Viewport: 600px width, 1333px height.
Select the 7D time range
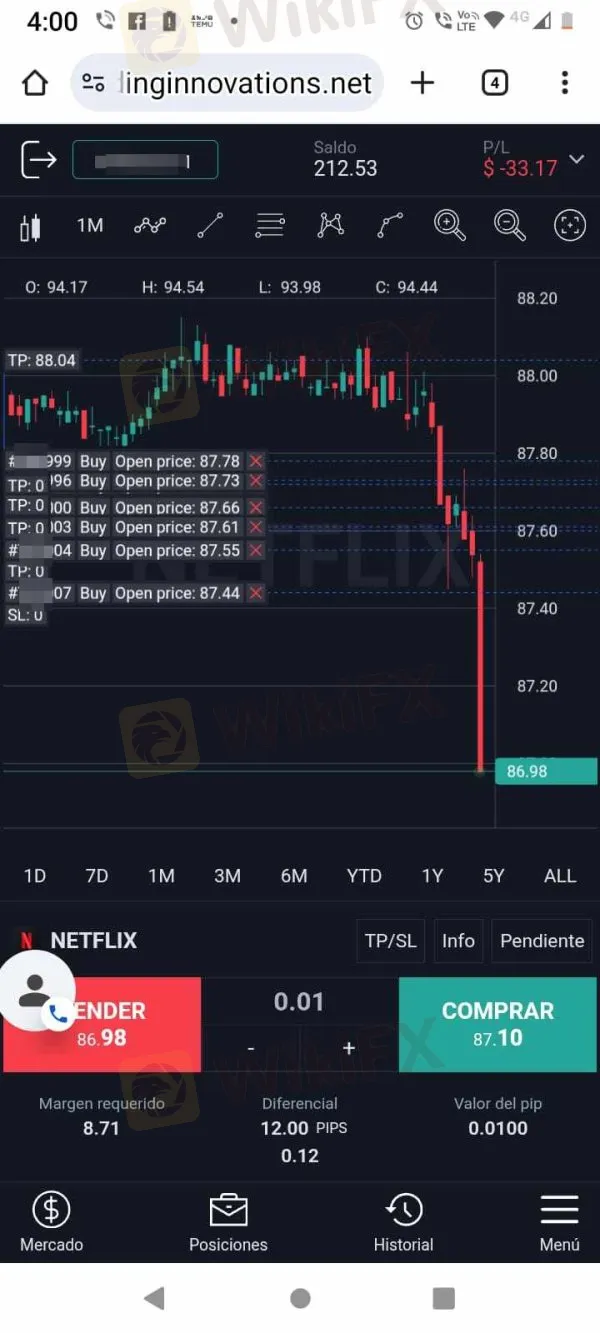coord(97,876)
